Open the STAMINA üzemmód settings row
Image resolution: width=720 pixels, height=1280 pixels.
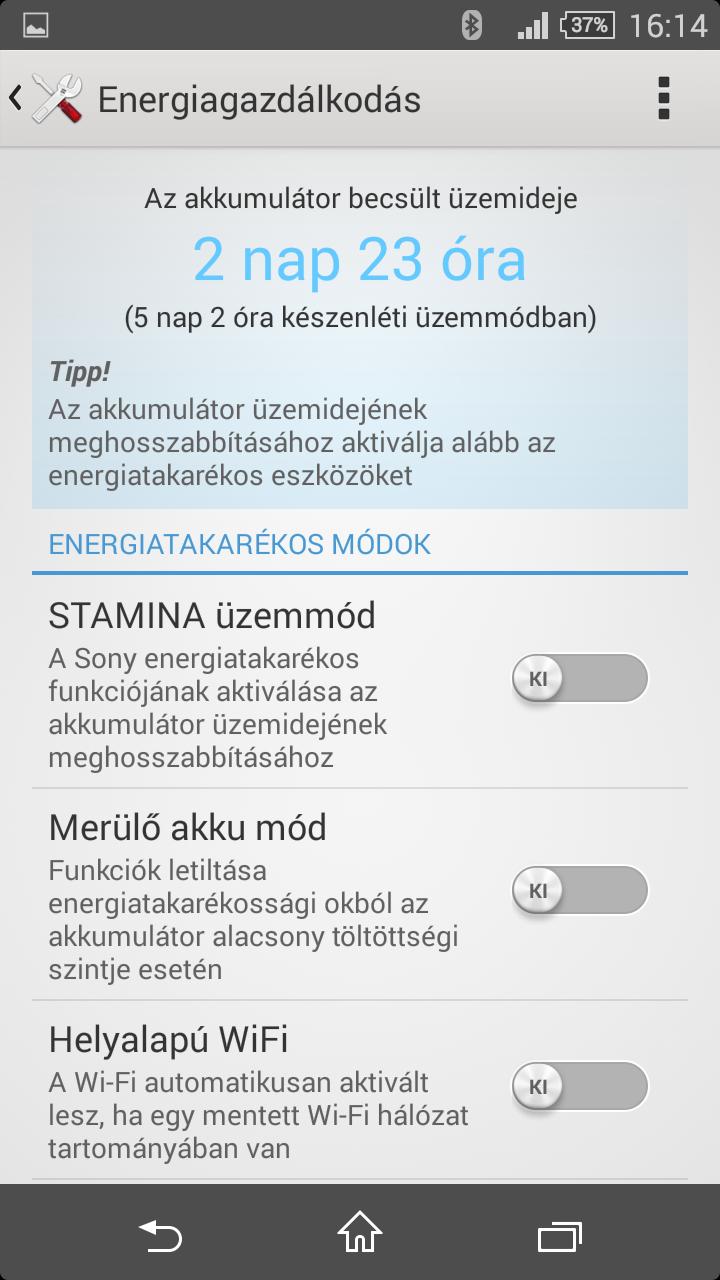click(360, 682)
